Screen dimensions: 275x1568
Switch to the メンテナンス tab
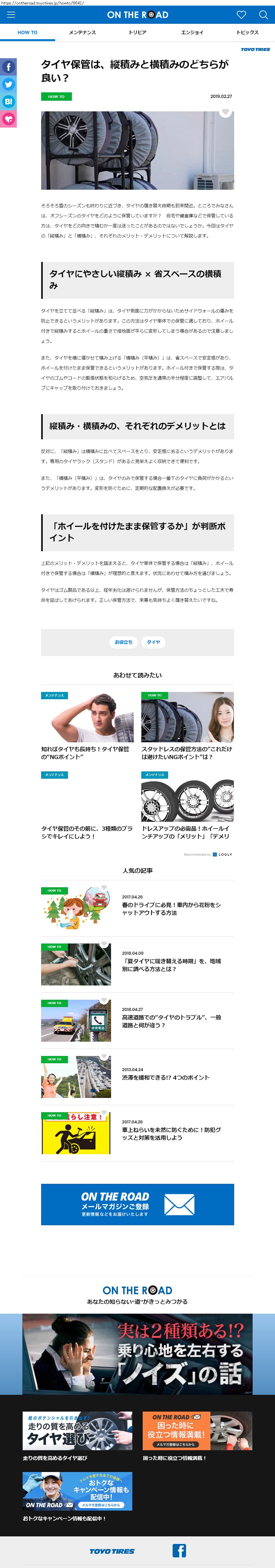[x=82, y=32]
